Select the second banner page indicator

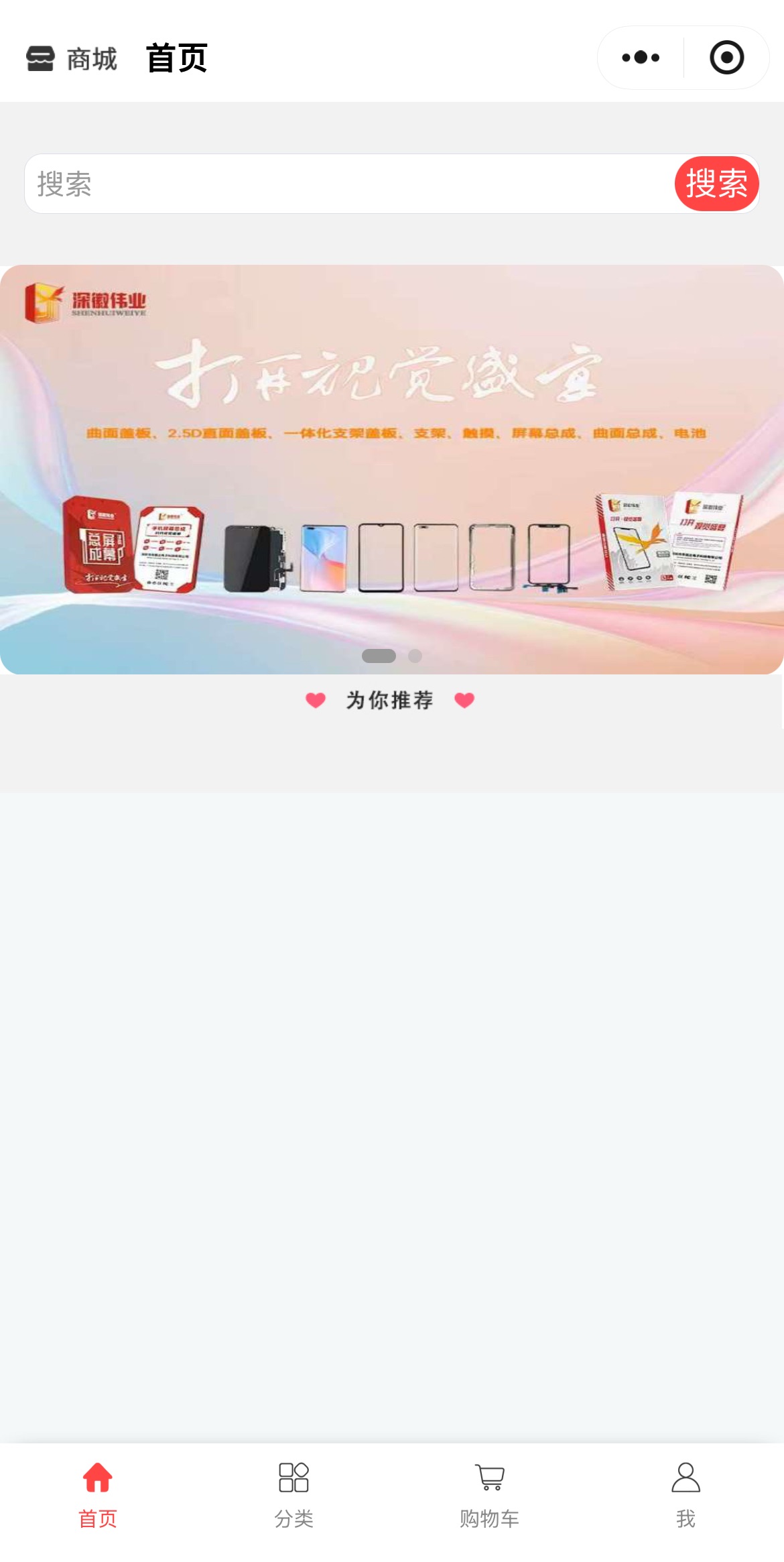[415, 656]
